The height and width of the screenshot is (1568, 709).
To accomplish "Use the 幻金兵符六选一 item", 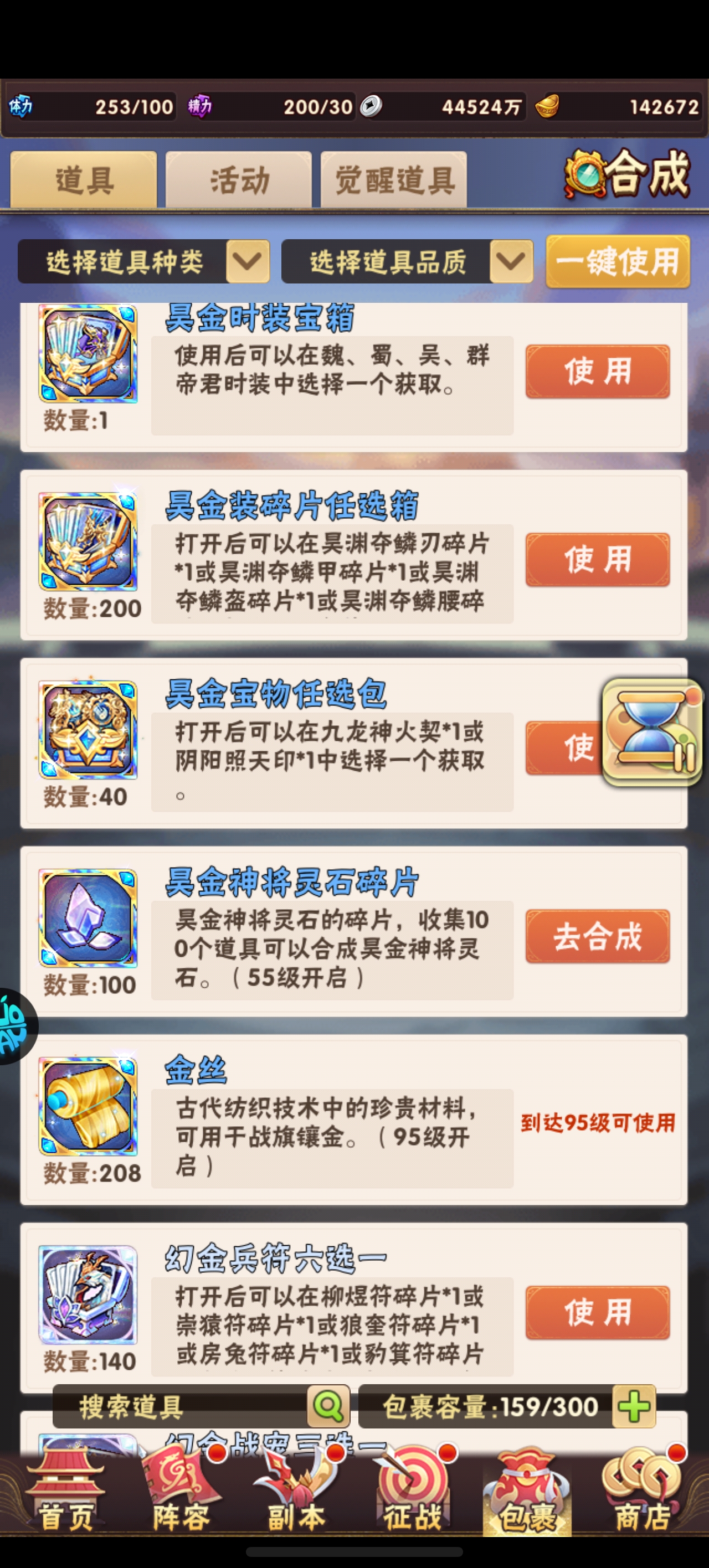I will (x=598, y=1312).
